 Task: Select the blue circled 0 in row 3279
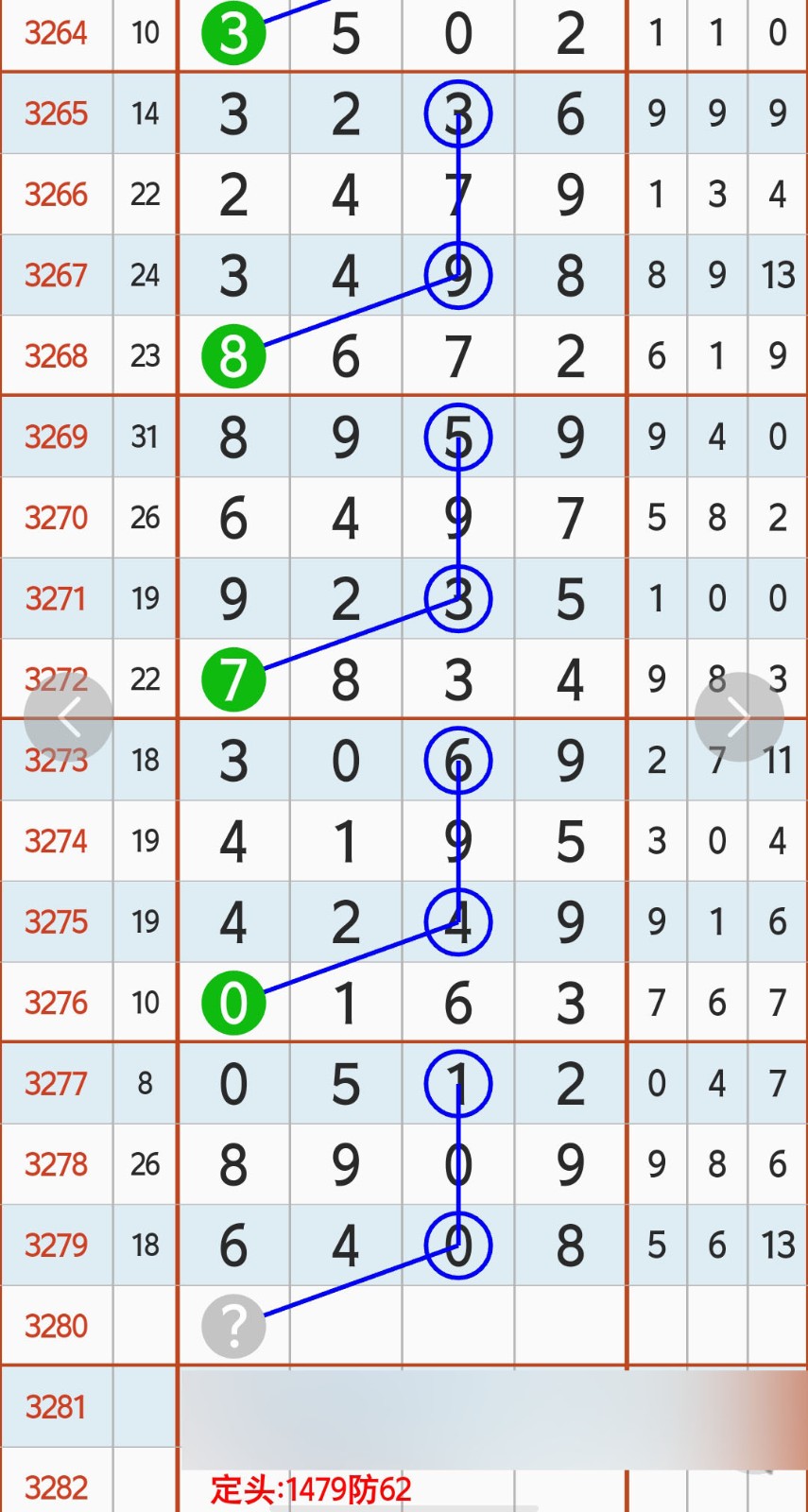click(457, 1246)
